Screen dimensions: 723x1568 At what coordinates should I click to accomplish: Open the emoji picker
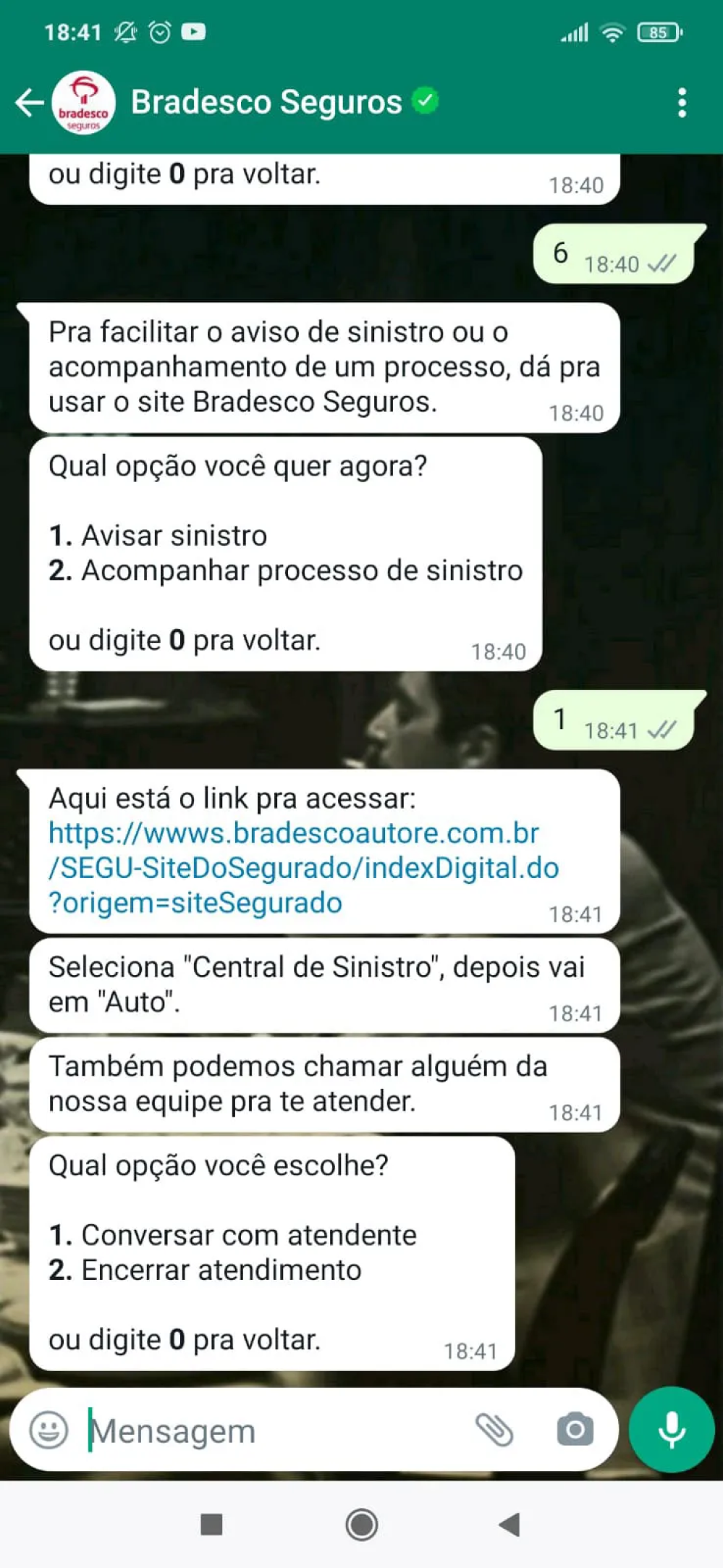(48, 1430)
